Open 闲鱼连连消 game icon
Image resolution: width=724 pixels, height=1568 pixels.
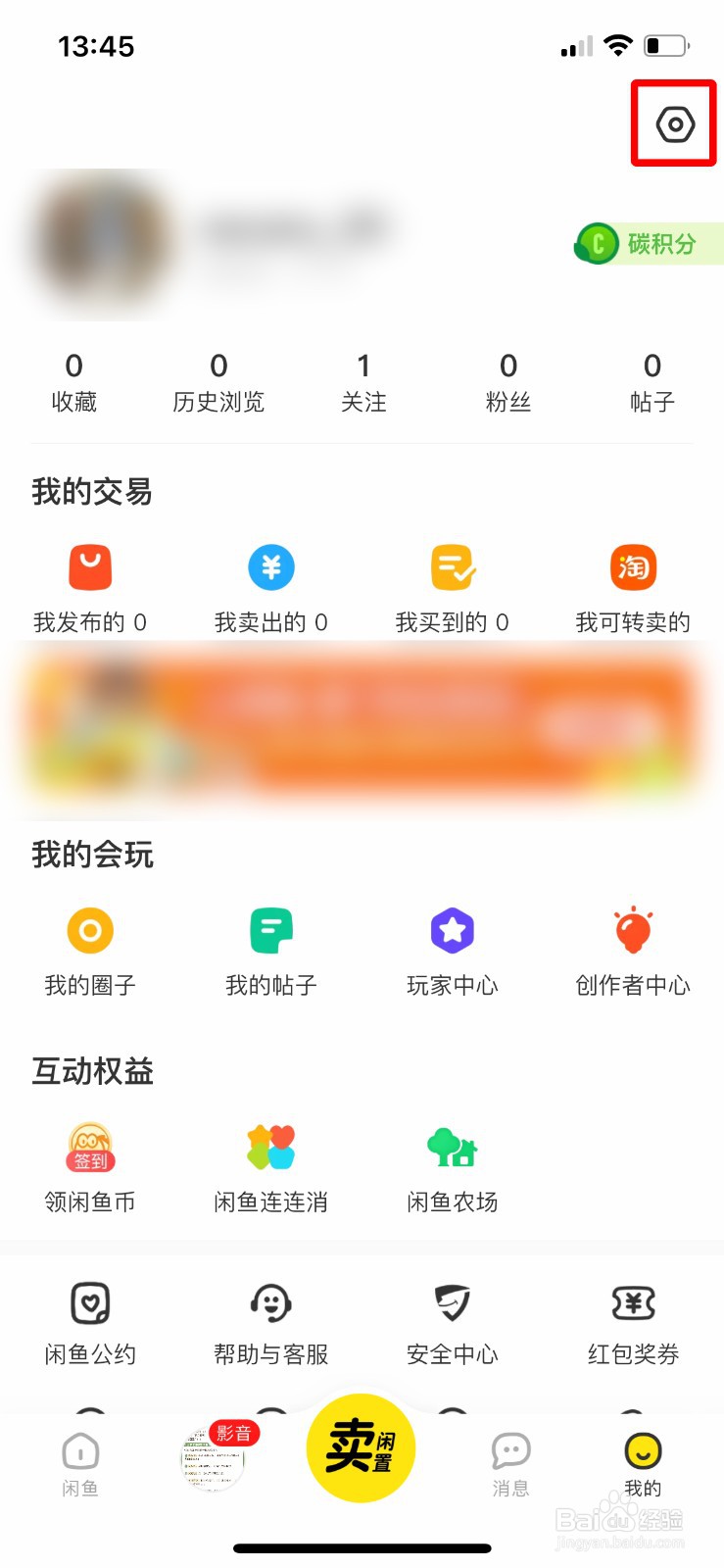click(270, 1148)
